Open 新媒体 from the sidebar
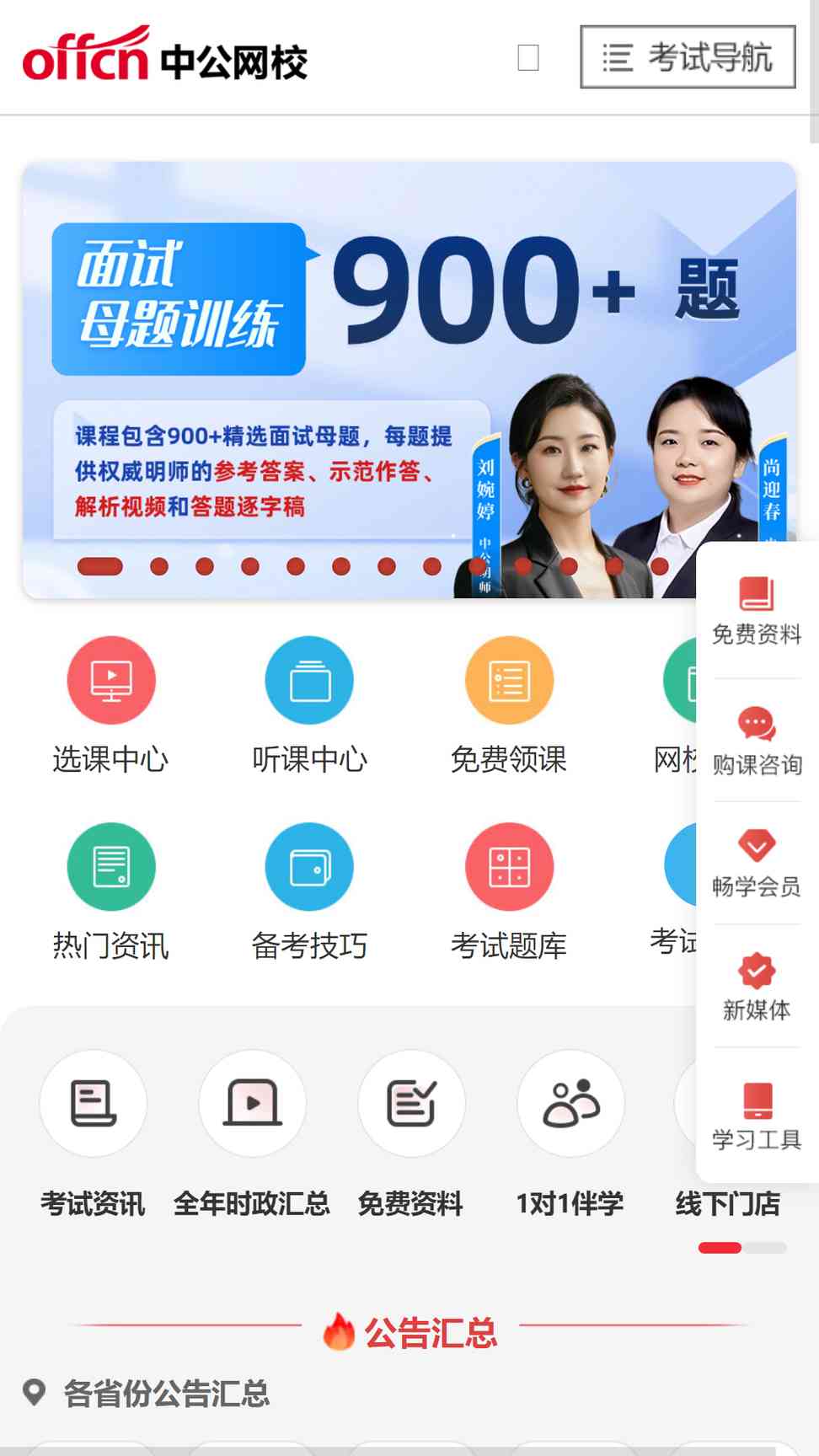Viewport: 819px width, 1456px height. click(757, 986)
